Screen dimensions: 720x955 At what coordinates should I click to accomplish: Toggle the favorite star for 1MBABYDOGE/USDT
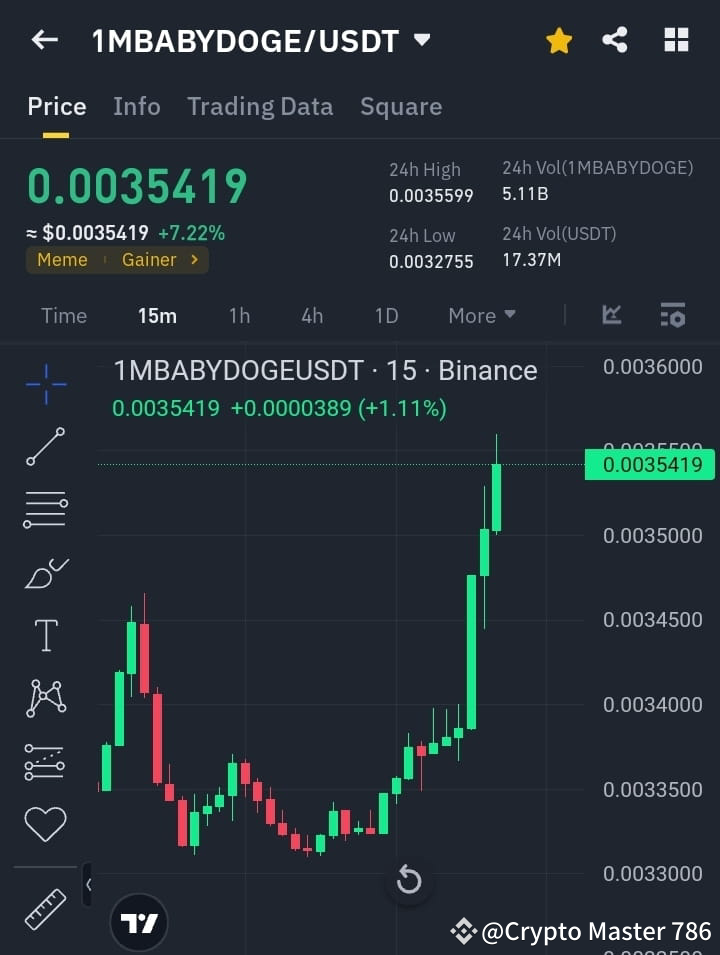pyautogui.click(x=558, y=40)
